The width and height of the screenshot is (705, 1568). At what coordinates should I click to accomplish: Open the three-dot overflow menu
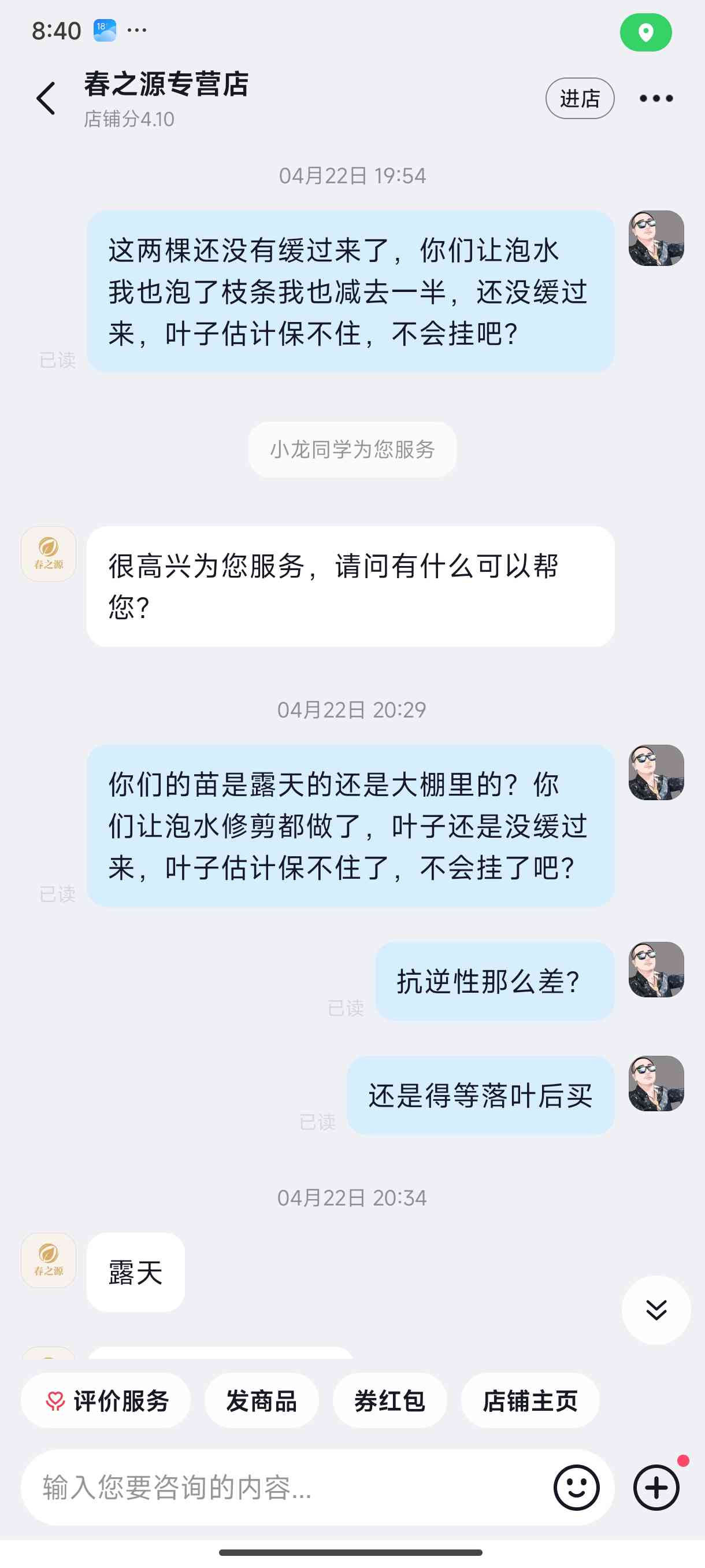coord(656,98)
